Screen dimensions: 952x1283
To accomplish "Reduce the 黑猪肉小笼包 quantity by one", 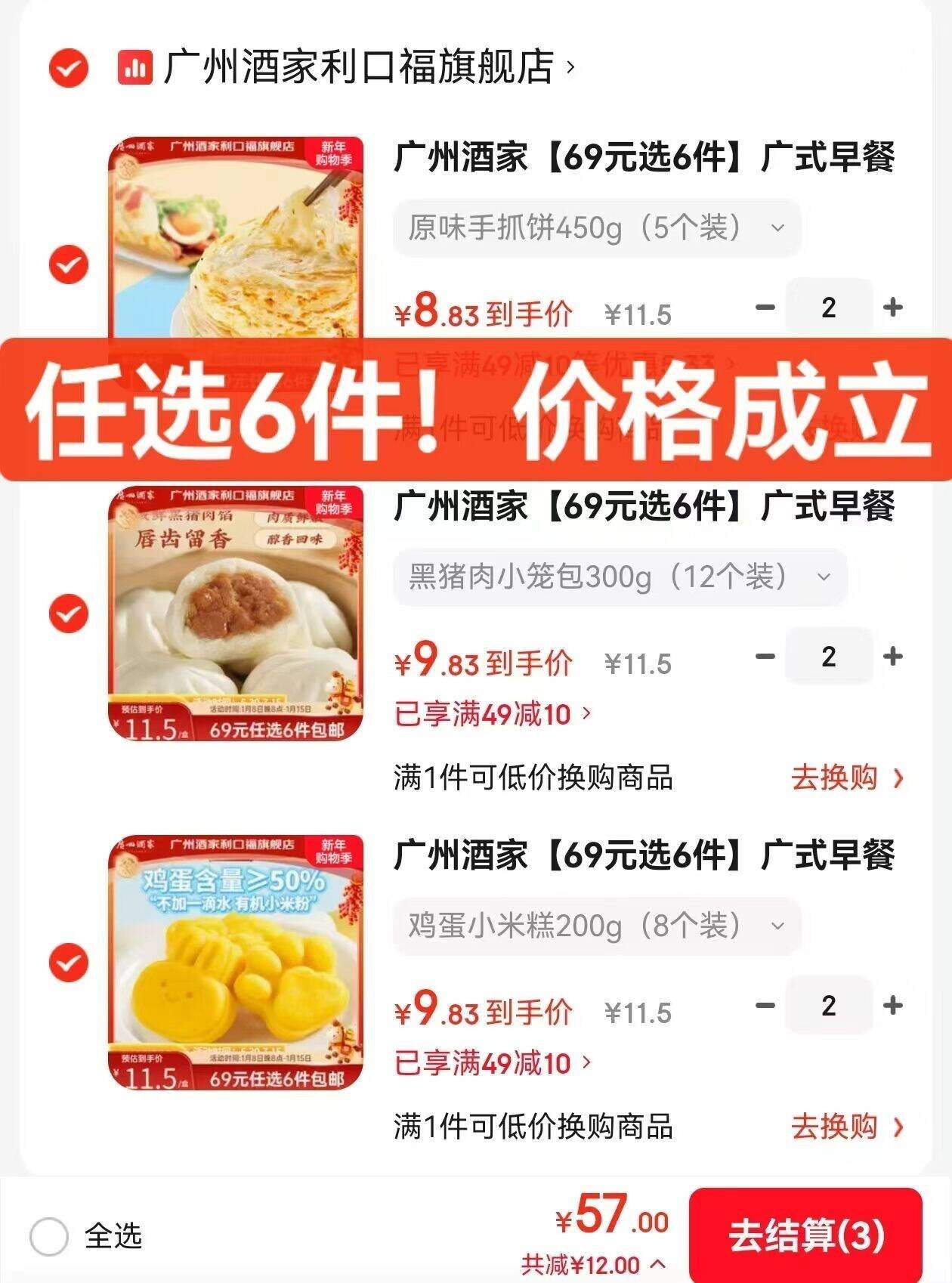I will tap(765, 657).
